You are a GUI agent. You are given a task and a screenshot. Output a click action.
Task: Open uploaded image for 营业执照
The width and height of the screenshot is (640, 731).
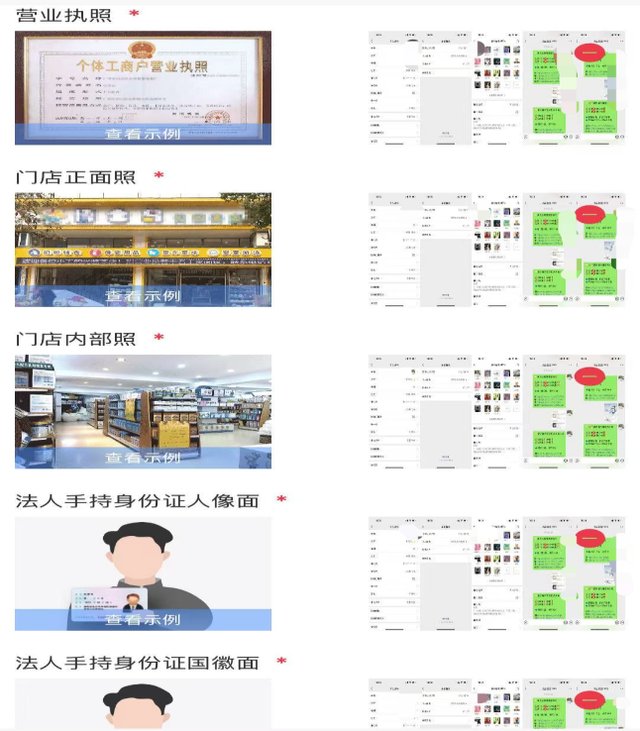coord(502,88)
